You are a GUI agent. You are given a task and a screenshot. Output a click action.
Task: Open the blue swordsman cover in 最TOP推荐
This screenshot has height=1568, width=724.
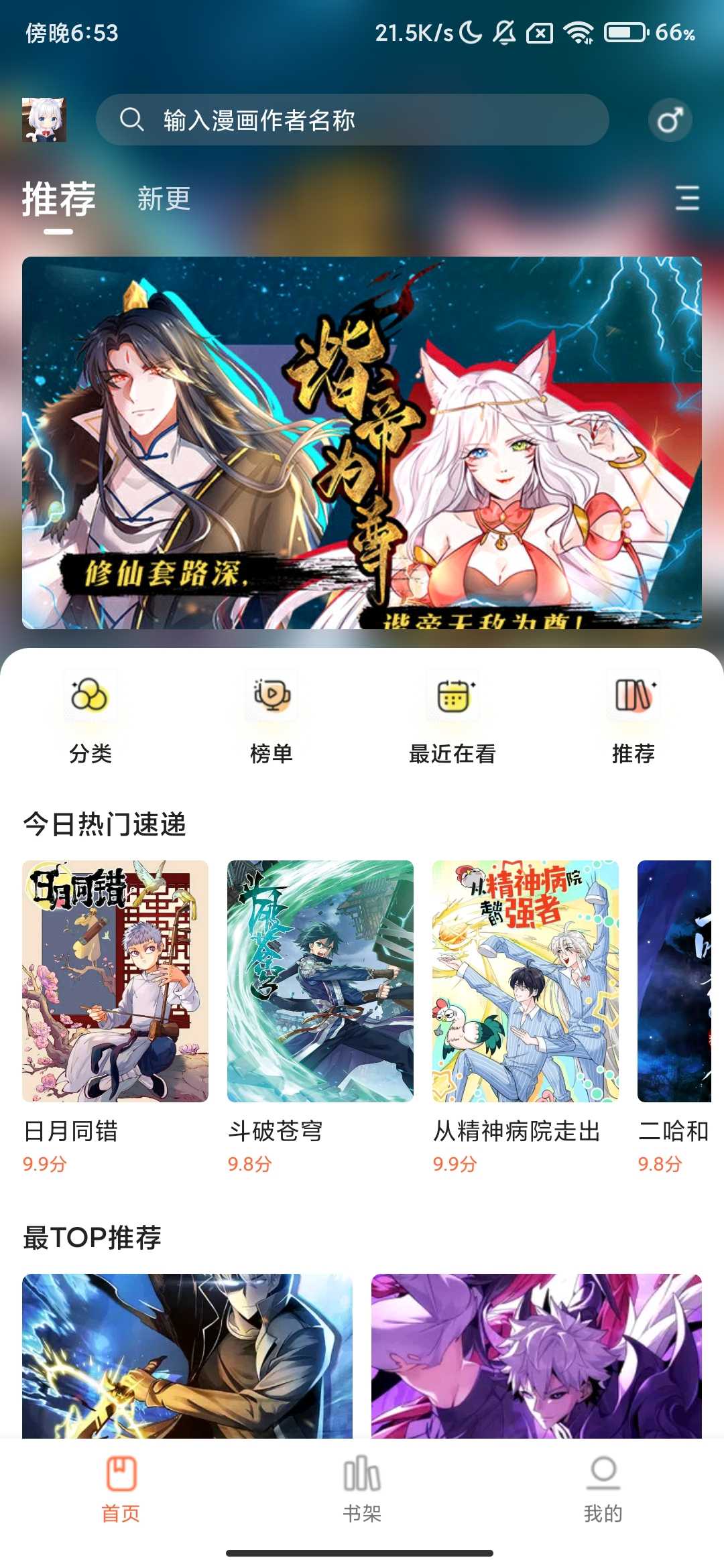tap(187, 1355)
